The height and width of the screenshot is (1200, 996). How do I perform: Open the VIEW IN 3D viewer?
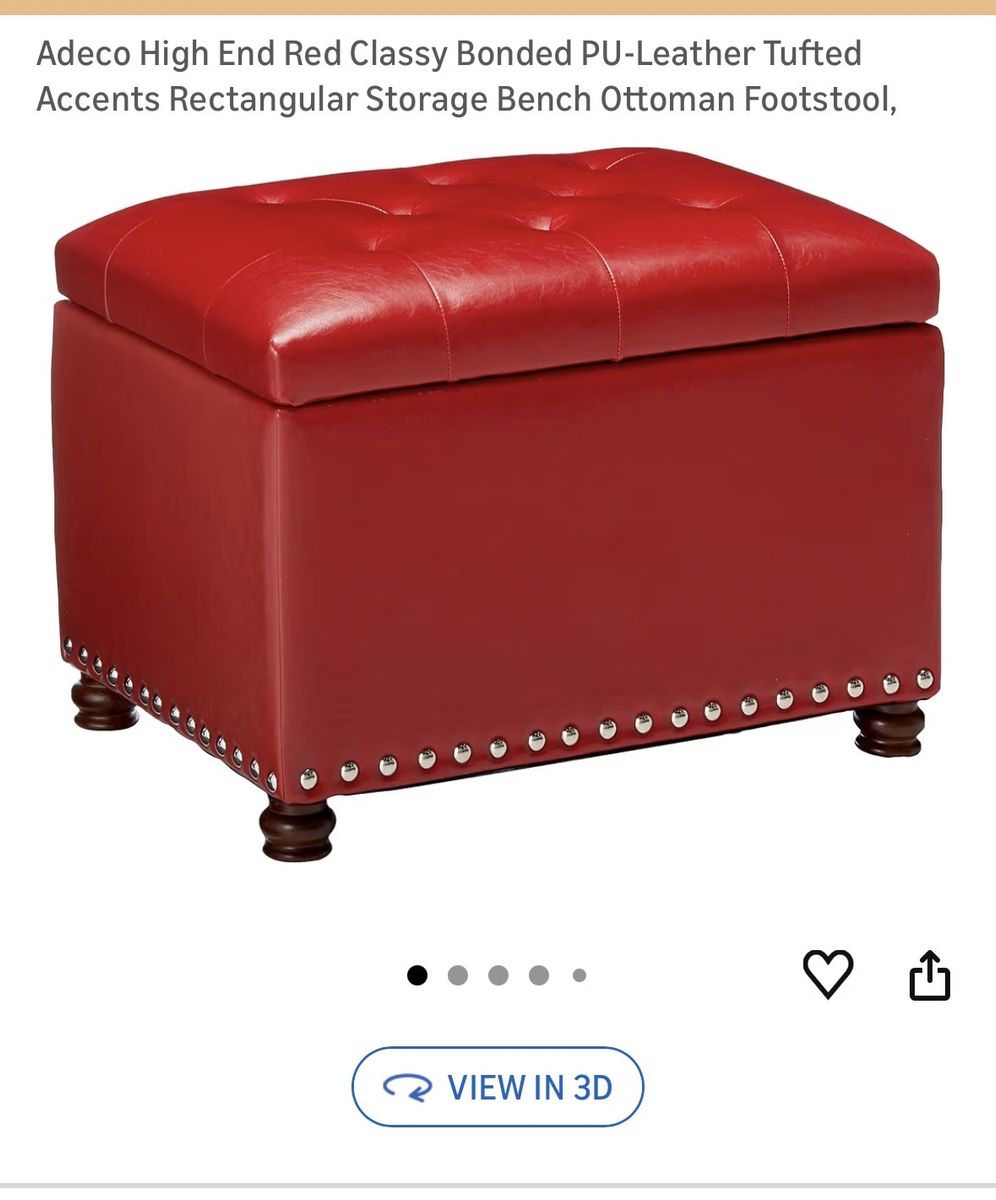click(x=497, y=1087)
